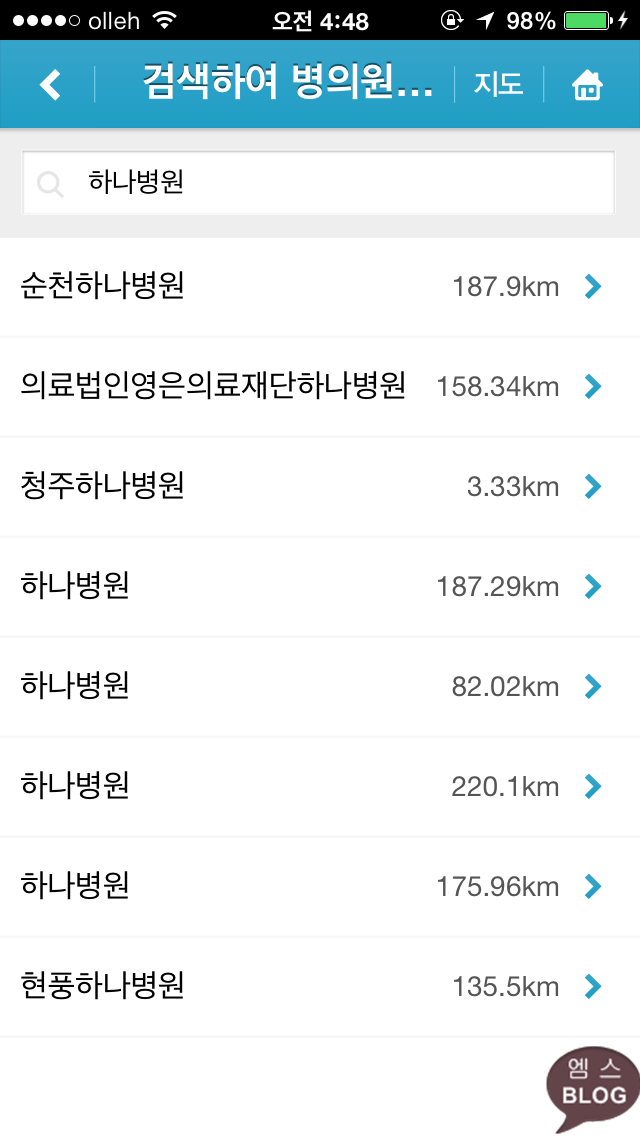Screen dimensions: 640x1136
Task: View 하나병원 listed at 175.96km
Action: [320, 888]
